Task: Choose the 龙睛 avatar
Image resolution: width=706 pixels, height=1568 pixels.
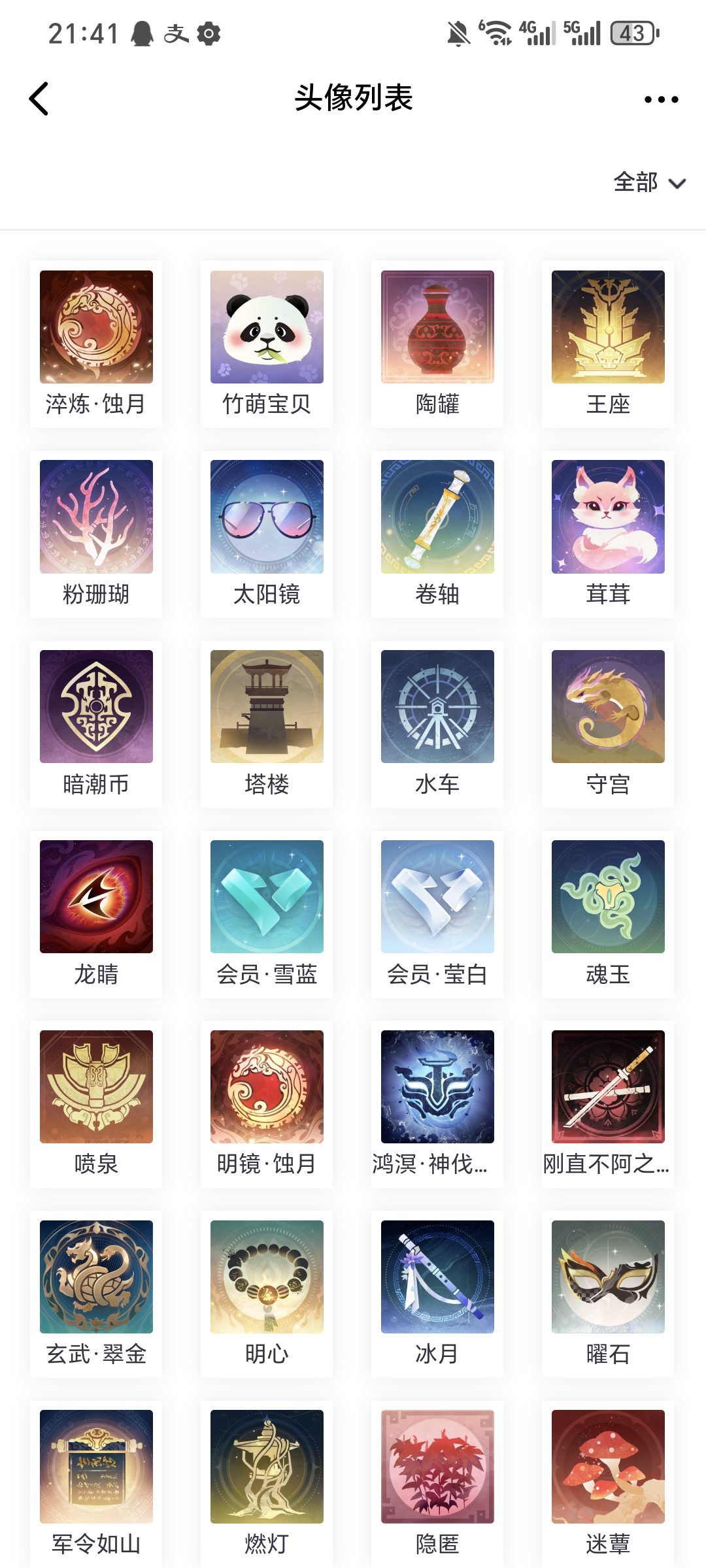Action: coord(96,896)
